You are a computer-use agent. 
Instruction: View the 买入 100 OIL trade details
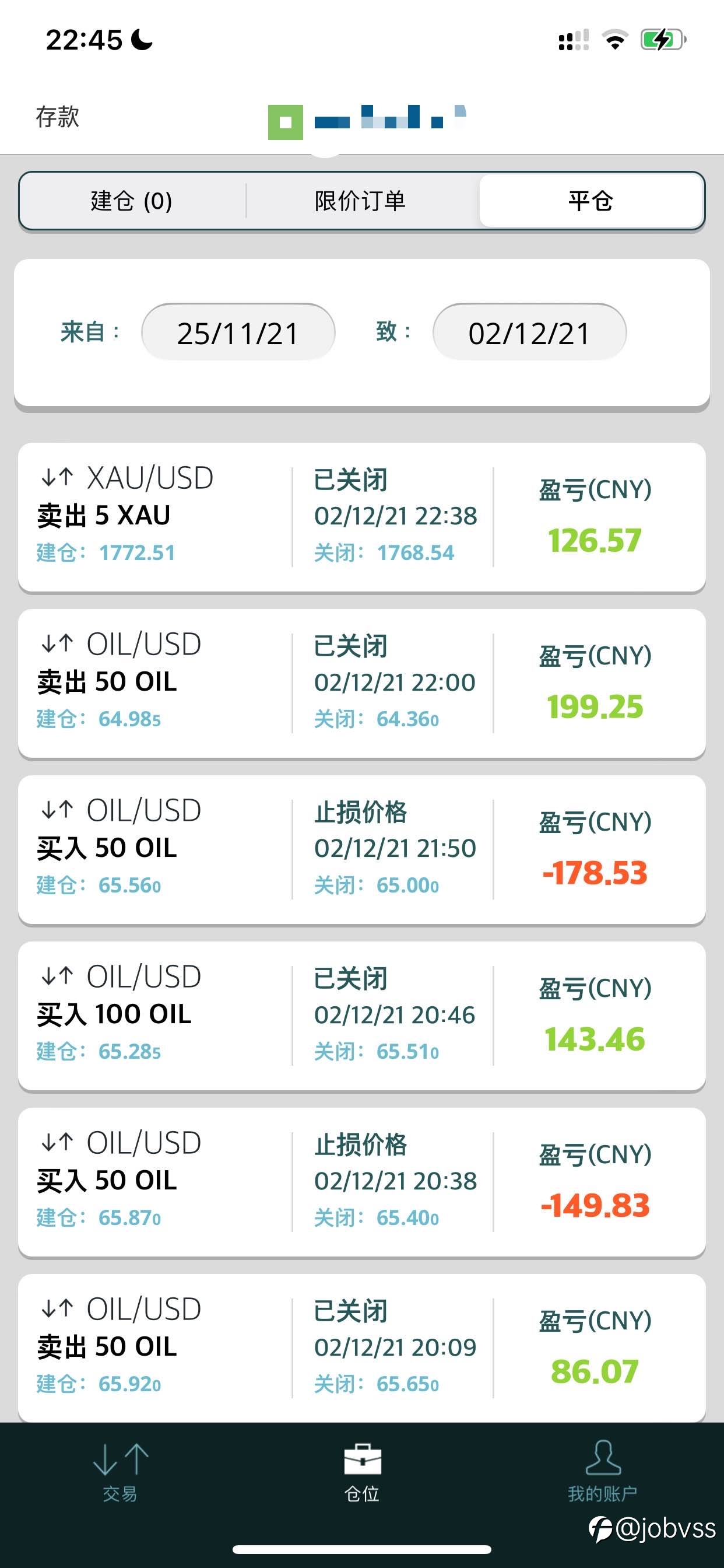(x=362, y=1016)
